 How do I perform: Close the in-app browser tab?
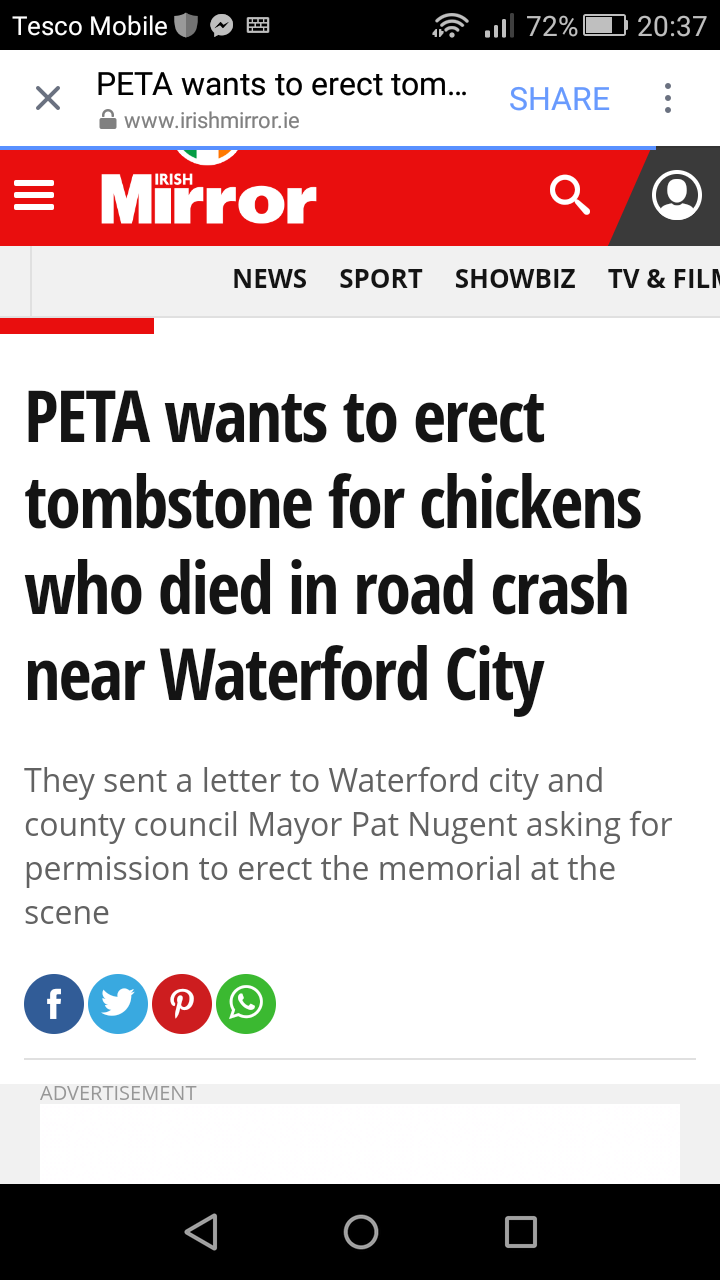pyautogui.click(x=48, y=98)
